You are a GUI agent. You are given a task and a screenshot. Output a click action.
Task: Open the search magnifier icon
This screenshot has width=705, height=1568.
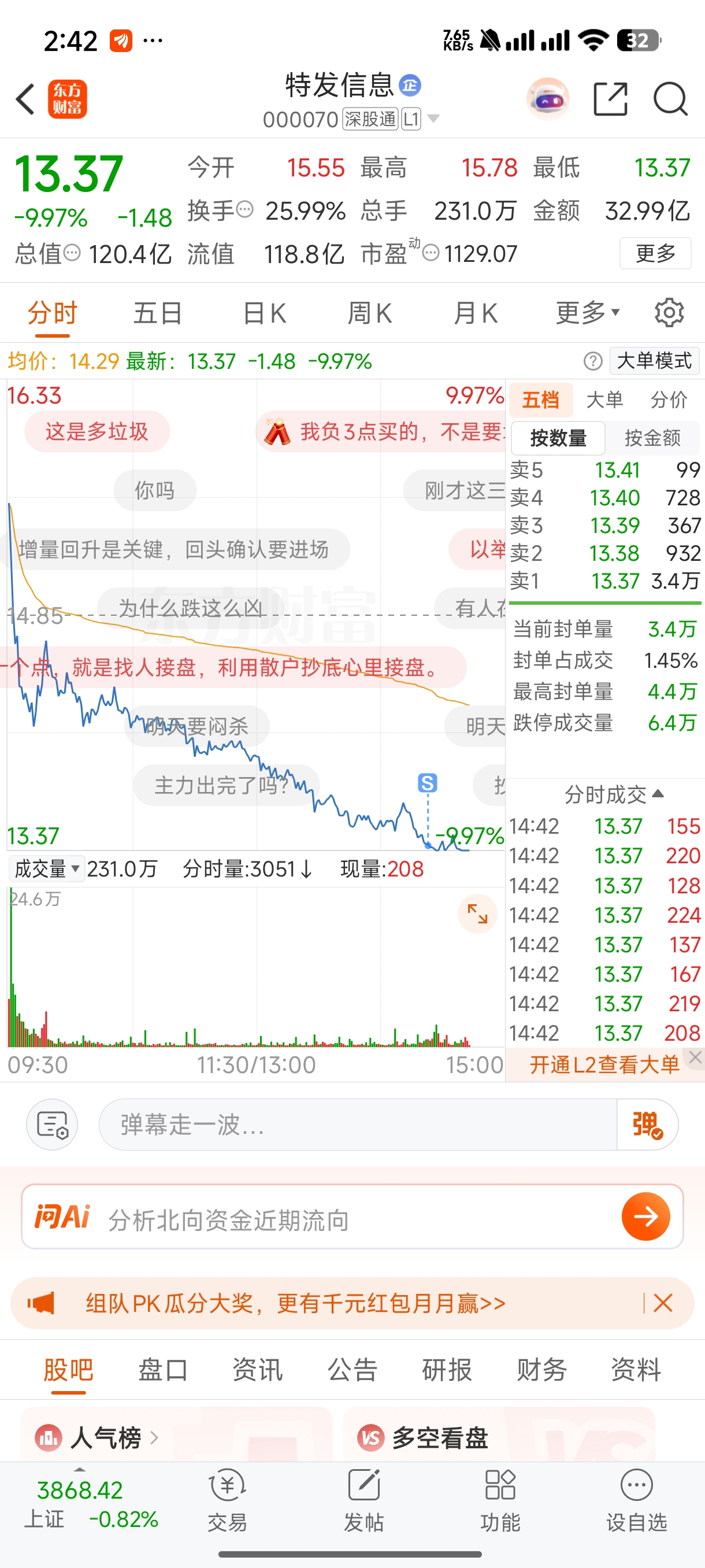click(670, 99)
